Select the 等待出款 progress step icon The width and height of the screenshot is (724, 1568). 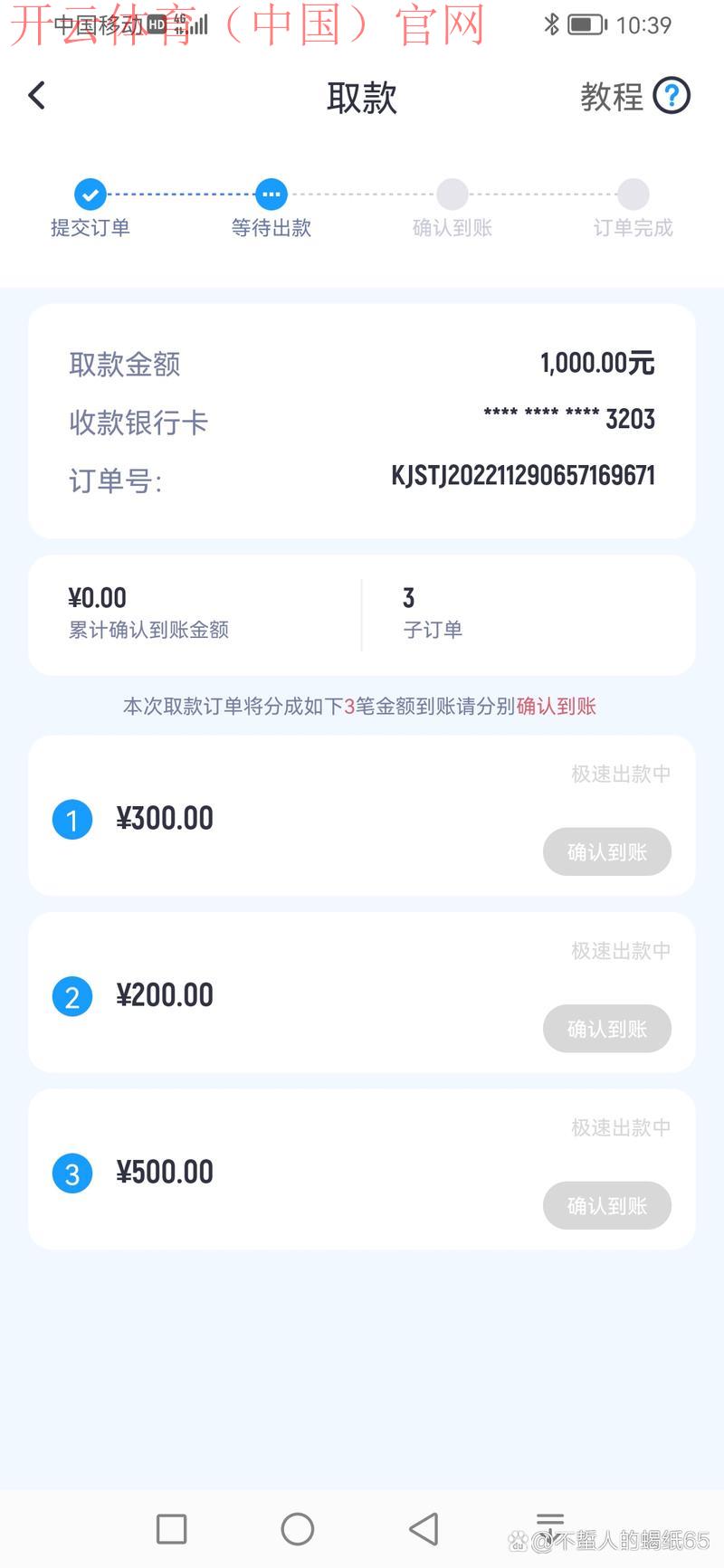(271, 194)
